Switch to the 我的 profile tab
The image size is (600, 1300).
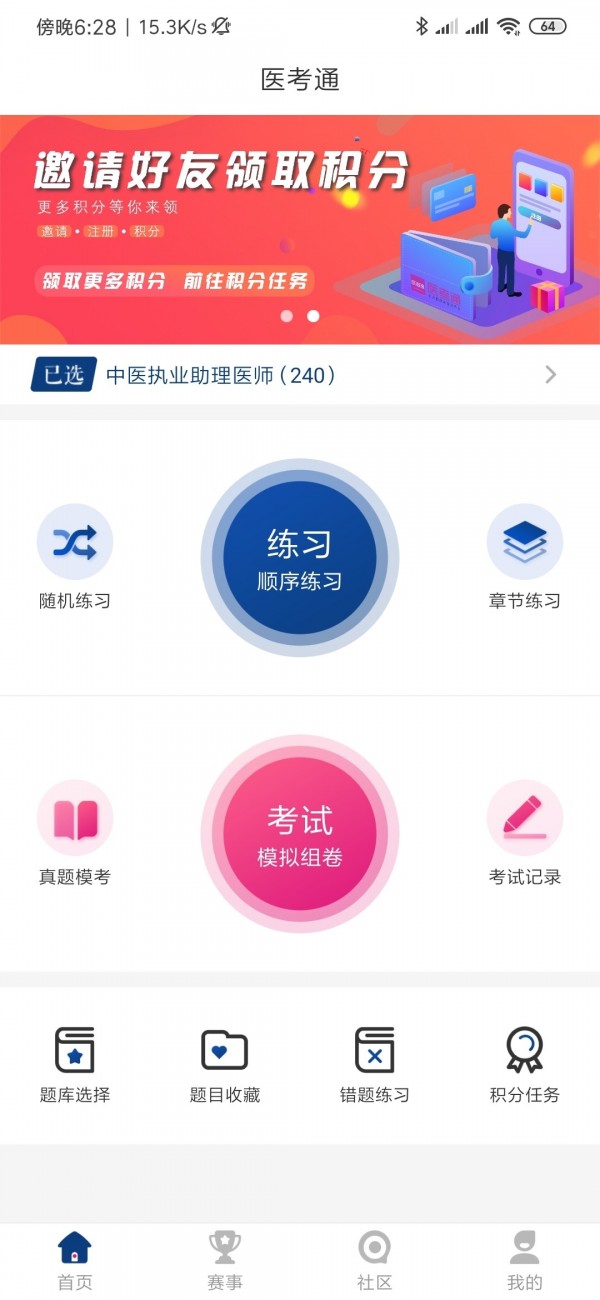point(525,1260)
